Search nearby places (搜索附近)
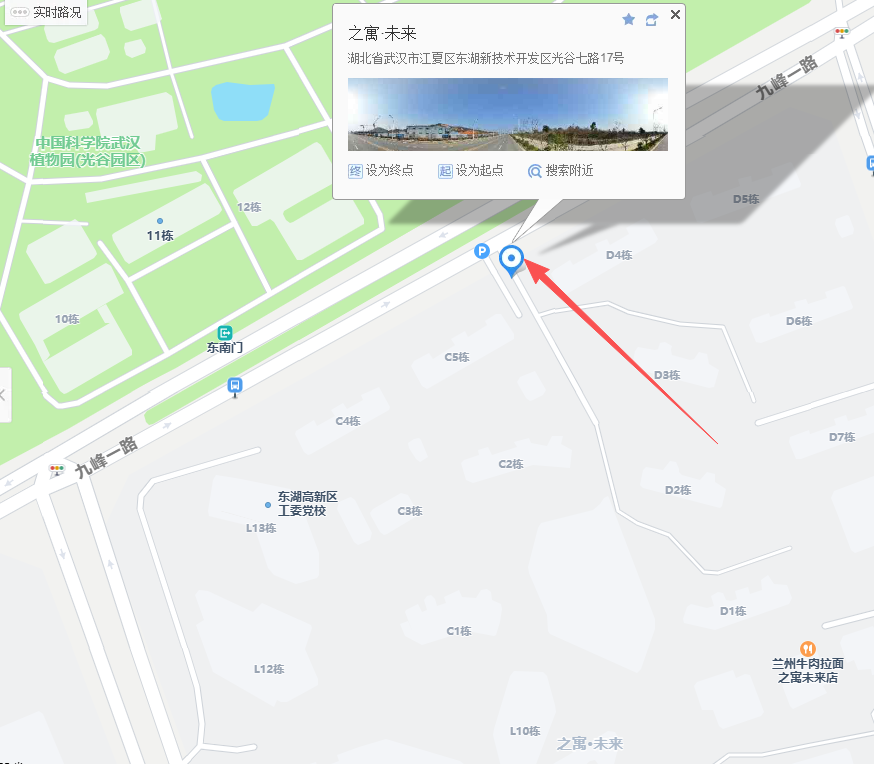The width and height of the screenshot is (874, 764). (560, 171)
